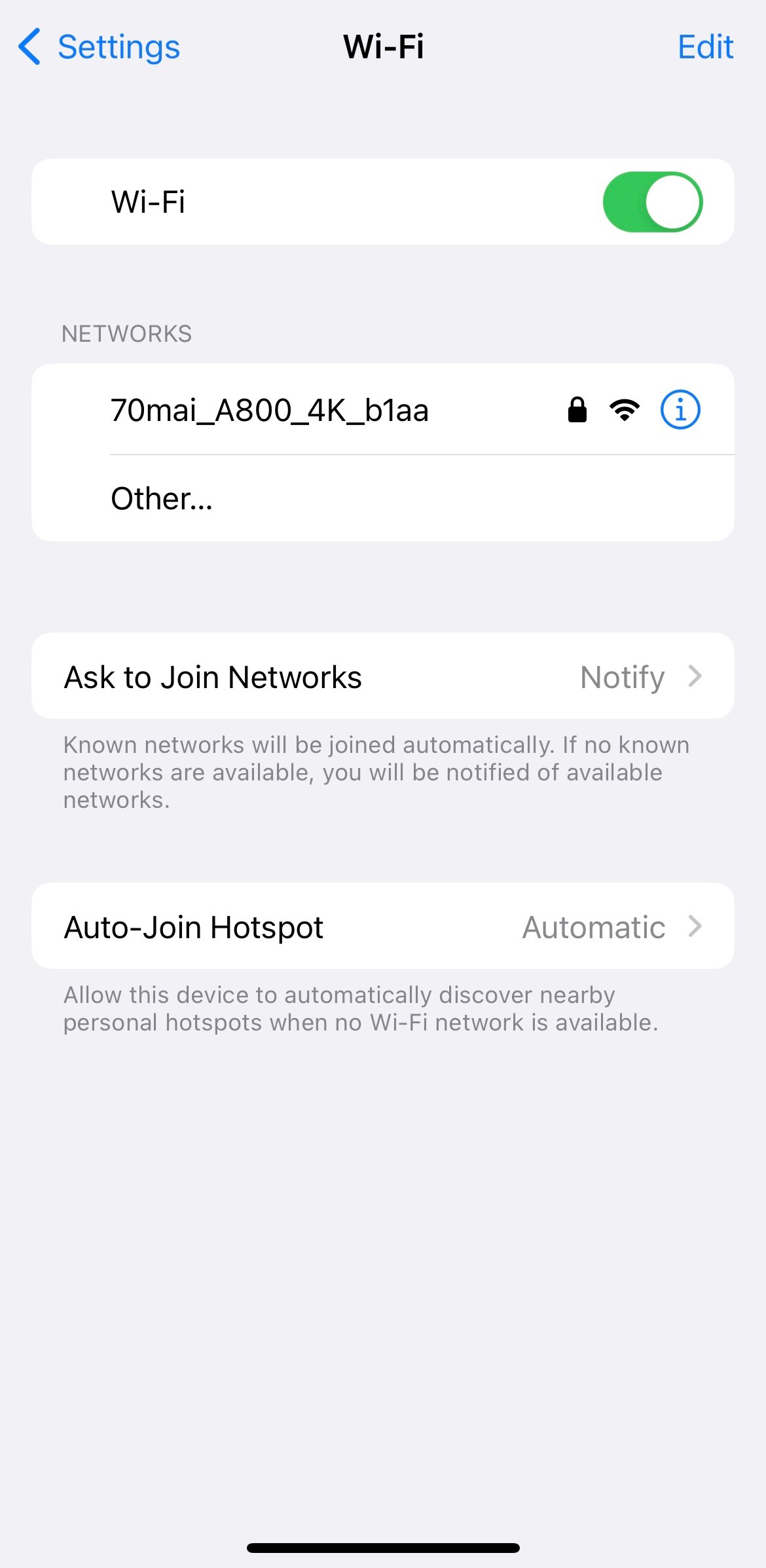Screen dimensions: 766x1568
Task: Open info details for 70mai_A800_4K_b1aa network
Action: (x=680, y=409)
